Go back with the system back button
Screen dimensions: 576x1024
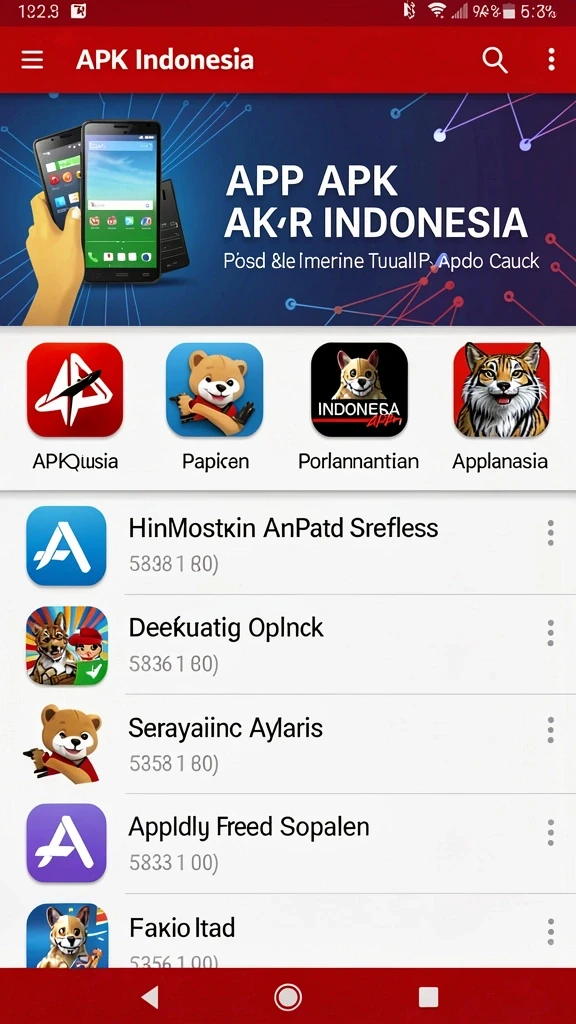point(150,997)
